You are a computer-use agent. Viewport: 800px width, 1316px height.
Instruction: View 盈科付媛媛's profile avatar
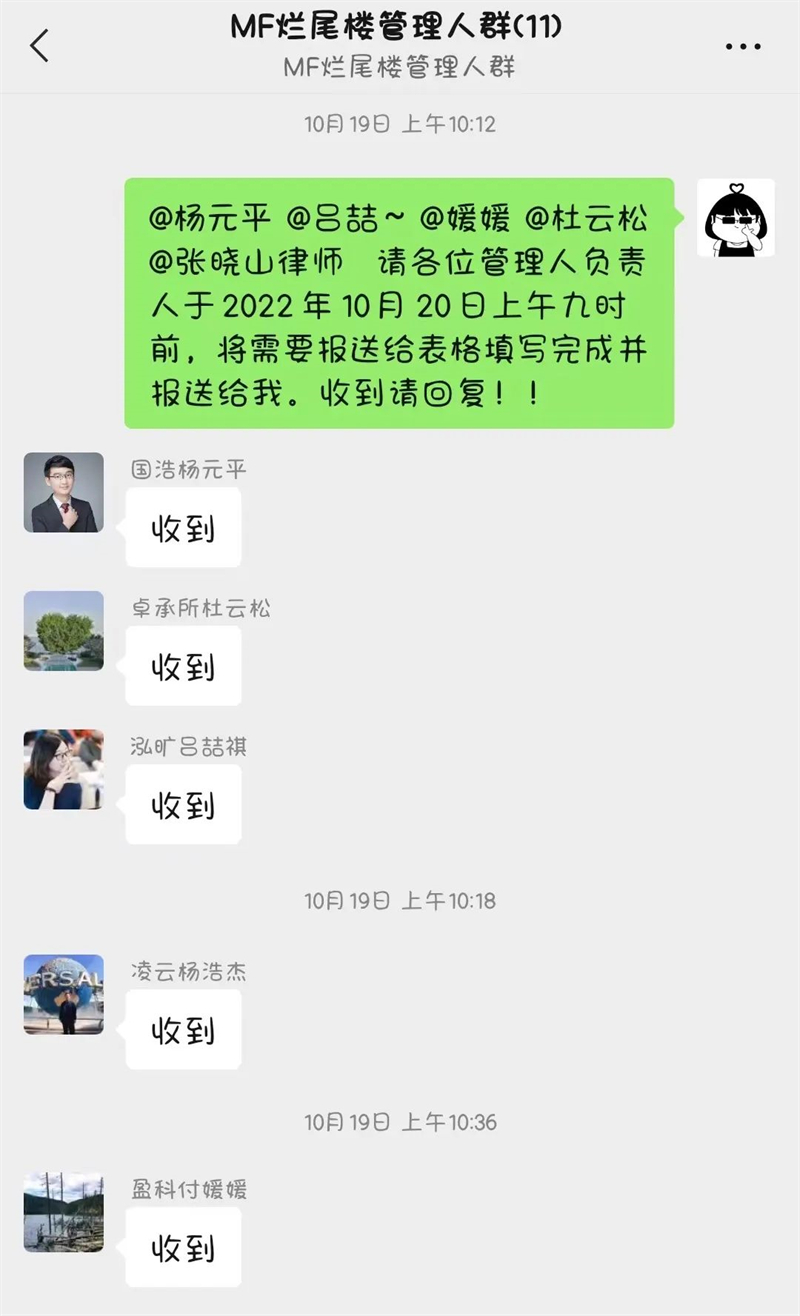pos(64,1212)
